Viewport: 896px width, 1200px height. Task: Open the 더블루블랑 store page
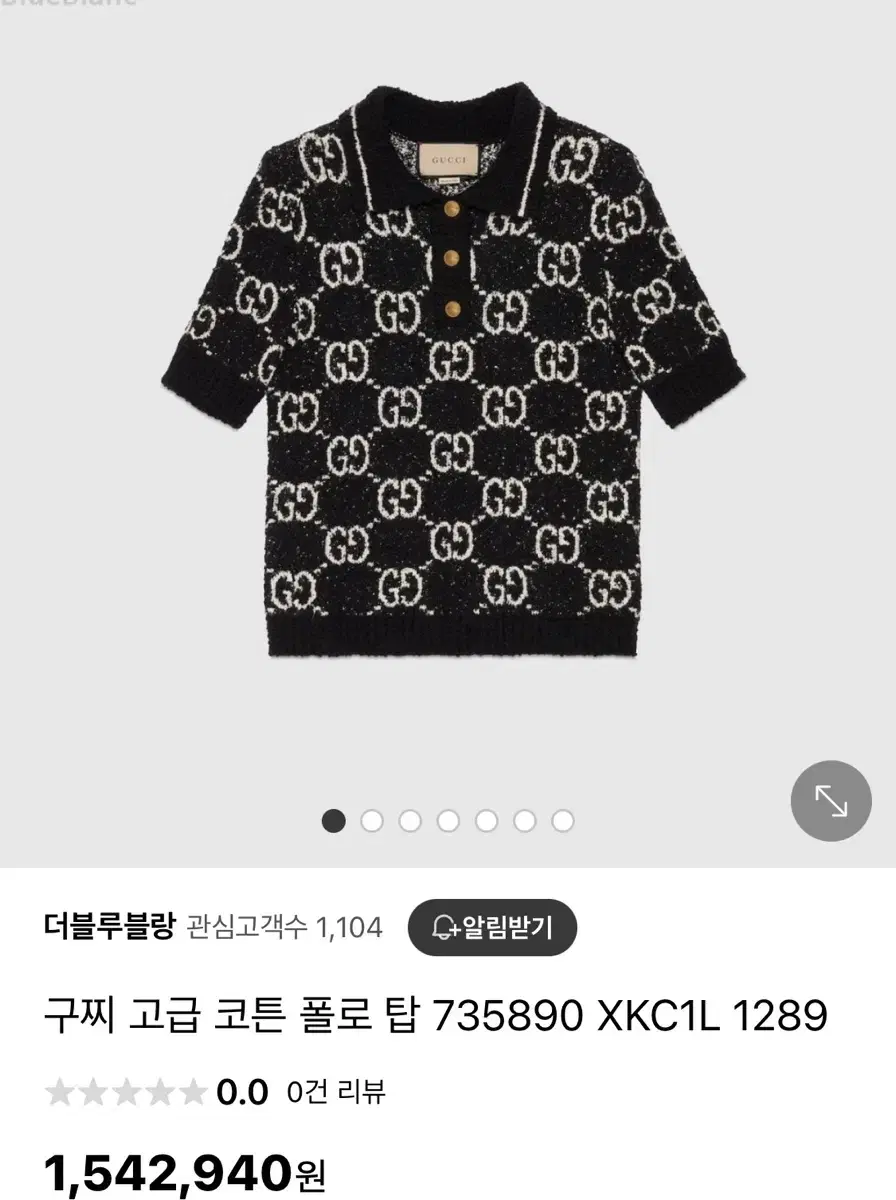coord(110,927)
